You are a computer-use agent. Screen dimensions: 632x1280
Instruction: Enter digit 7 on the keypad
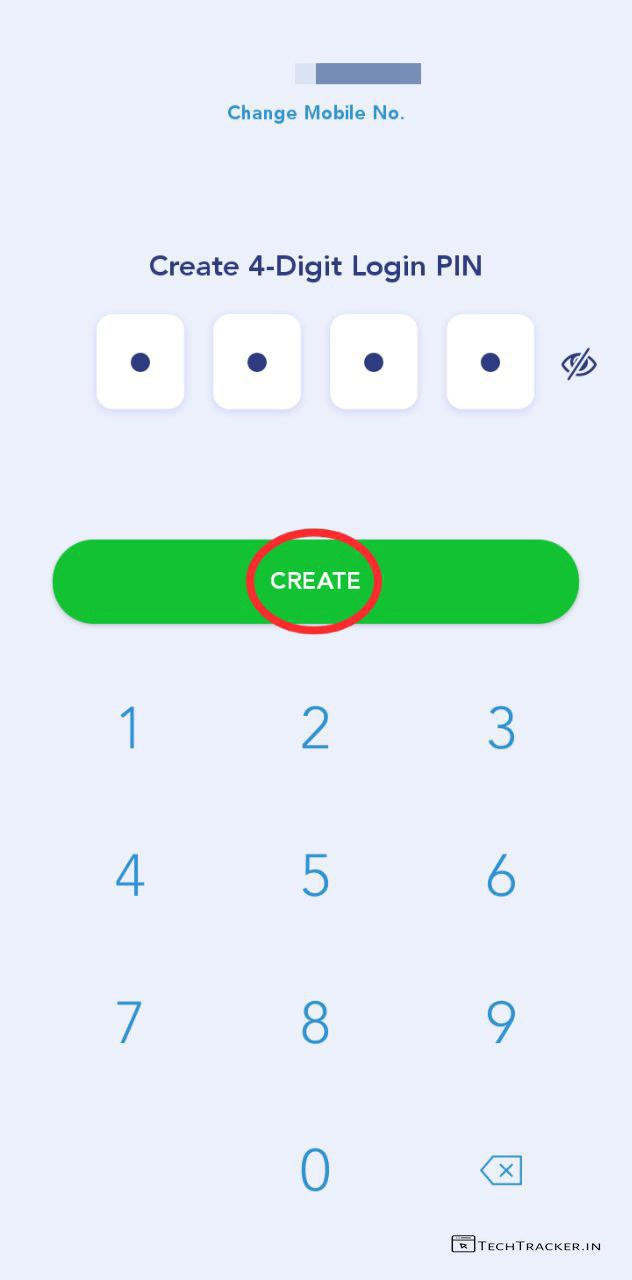[x=129, y=1022]
